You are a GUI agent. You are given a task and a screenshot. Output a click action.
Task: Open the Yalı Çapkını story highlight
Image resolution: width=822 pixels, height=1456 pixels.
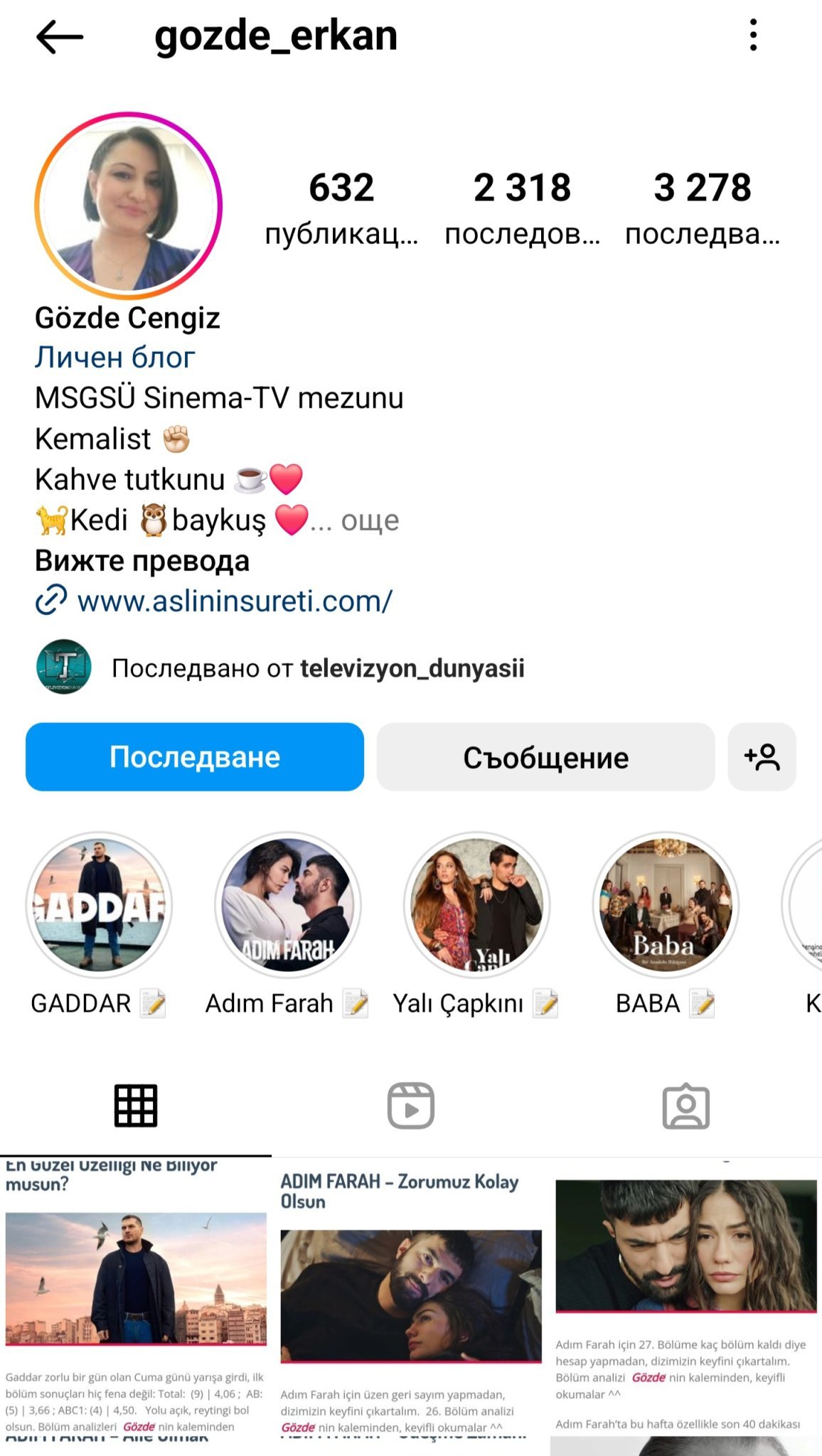tap(476, 905)
